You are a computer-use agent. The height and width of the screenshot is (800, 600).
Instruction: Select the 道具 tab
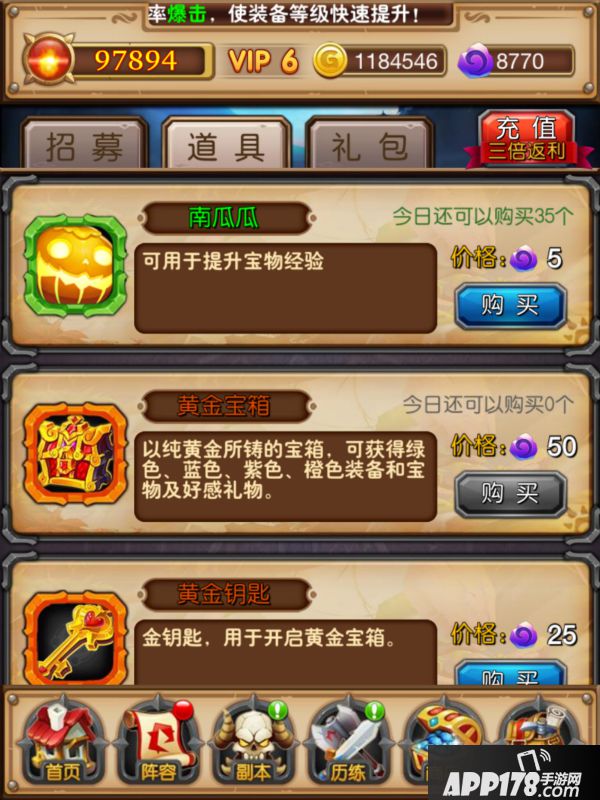(x=226, y=146)
